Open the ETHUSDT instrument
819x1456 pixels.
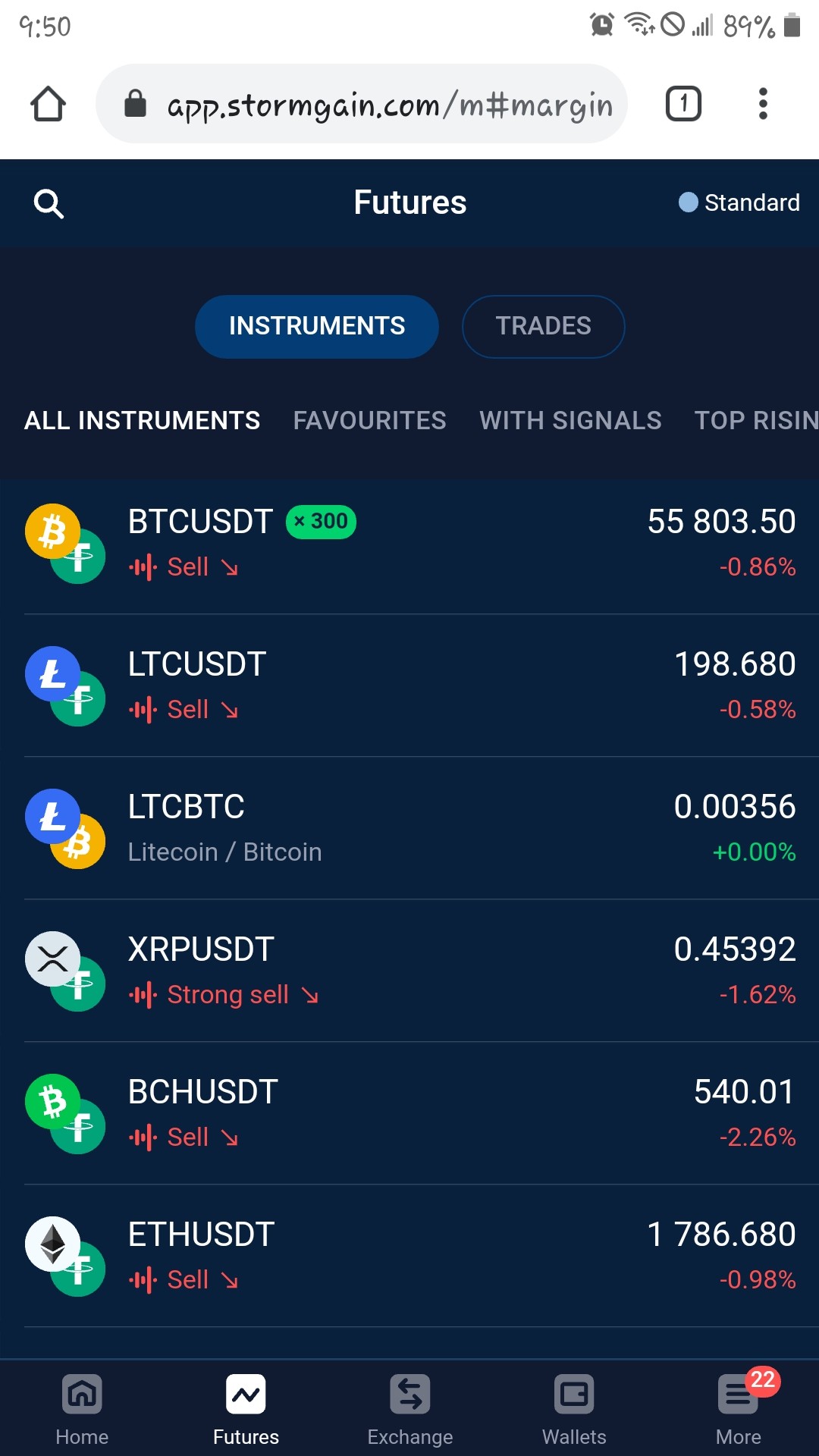click(409, 1257)
